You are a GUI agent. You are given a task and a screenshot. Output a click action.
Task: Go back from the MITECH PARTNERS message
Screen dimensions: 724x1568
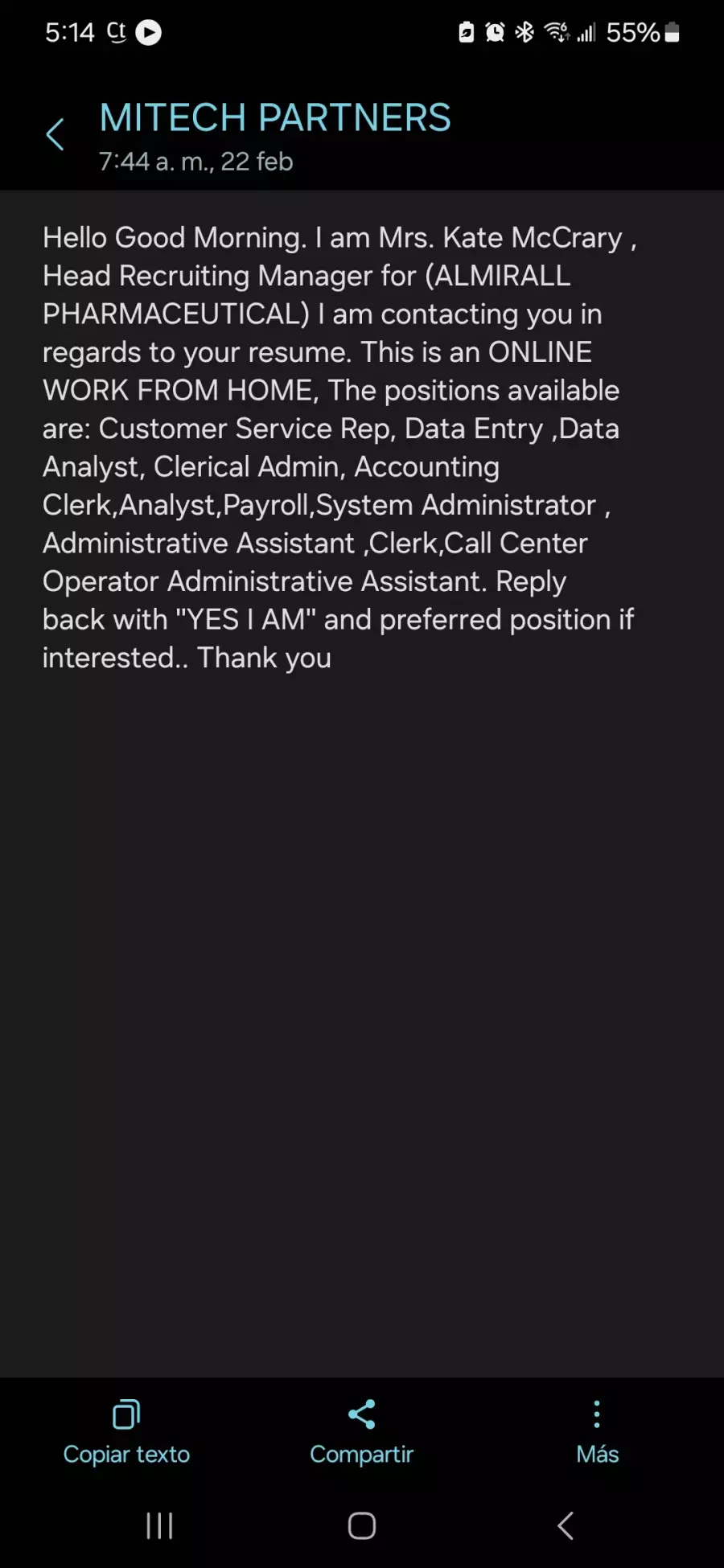55,134
